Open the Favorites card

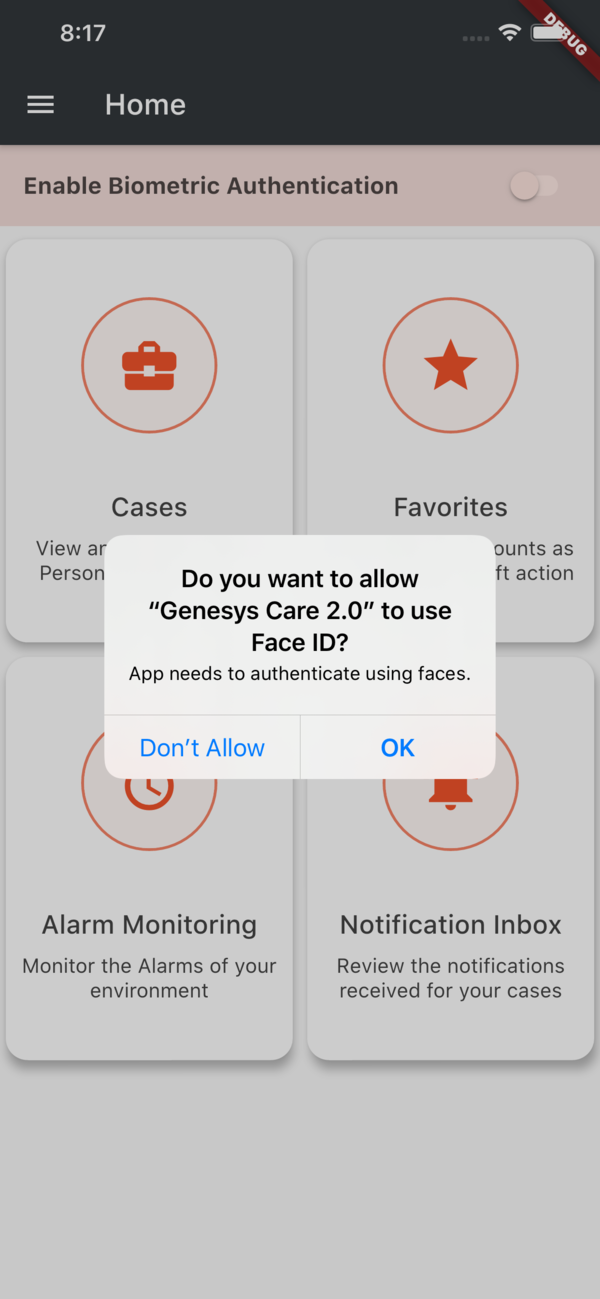[x=451, y=440]
